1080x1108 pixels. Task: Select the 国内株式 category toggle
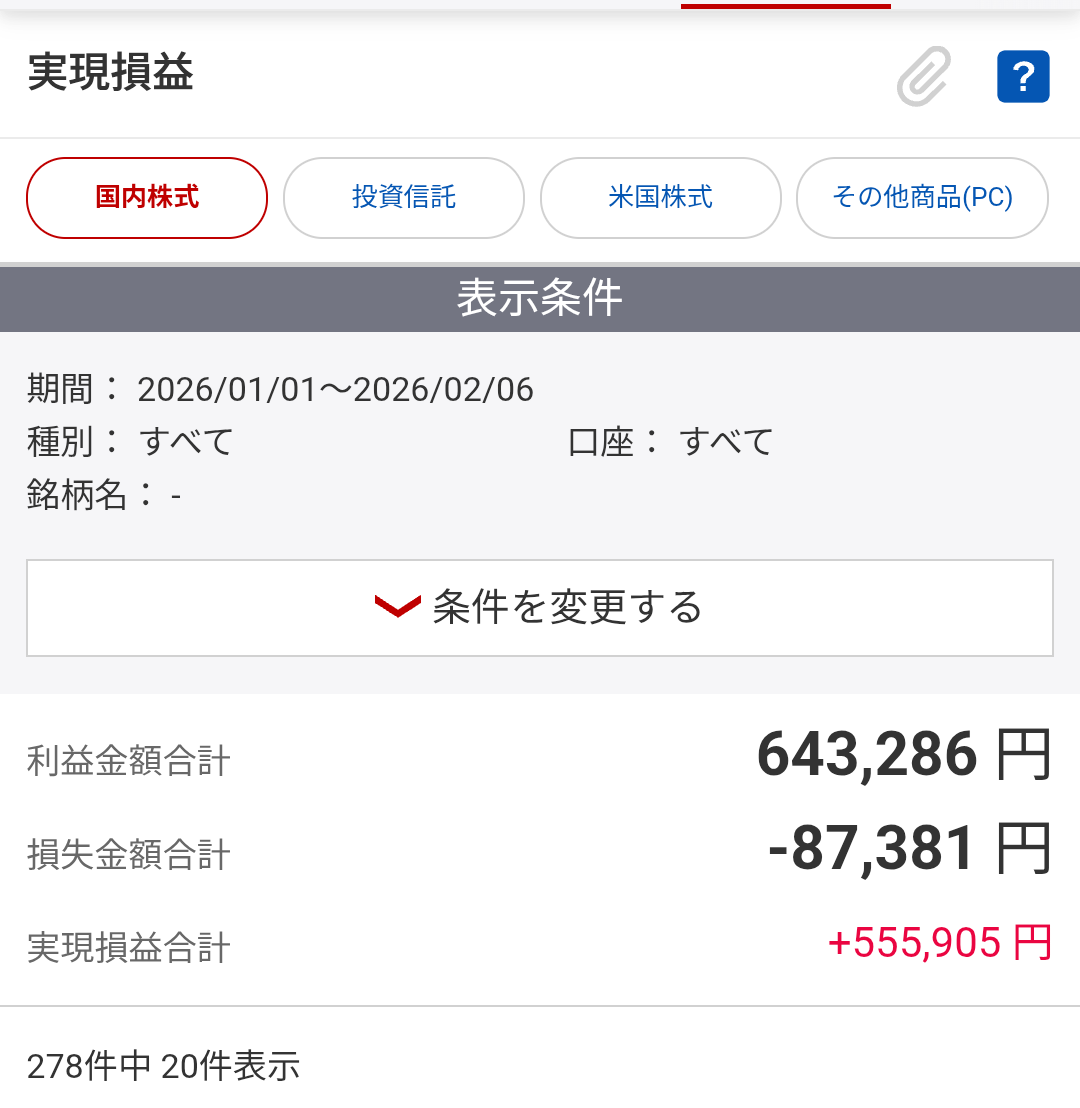coord(146,198)
